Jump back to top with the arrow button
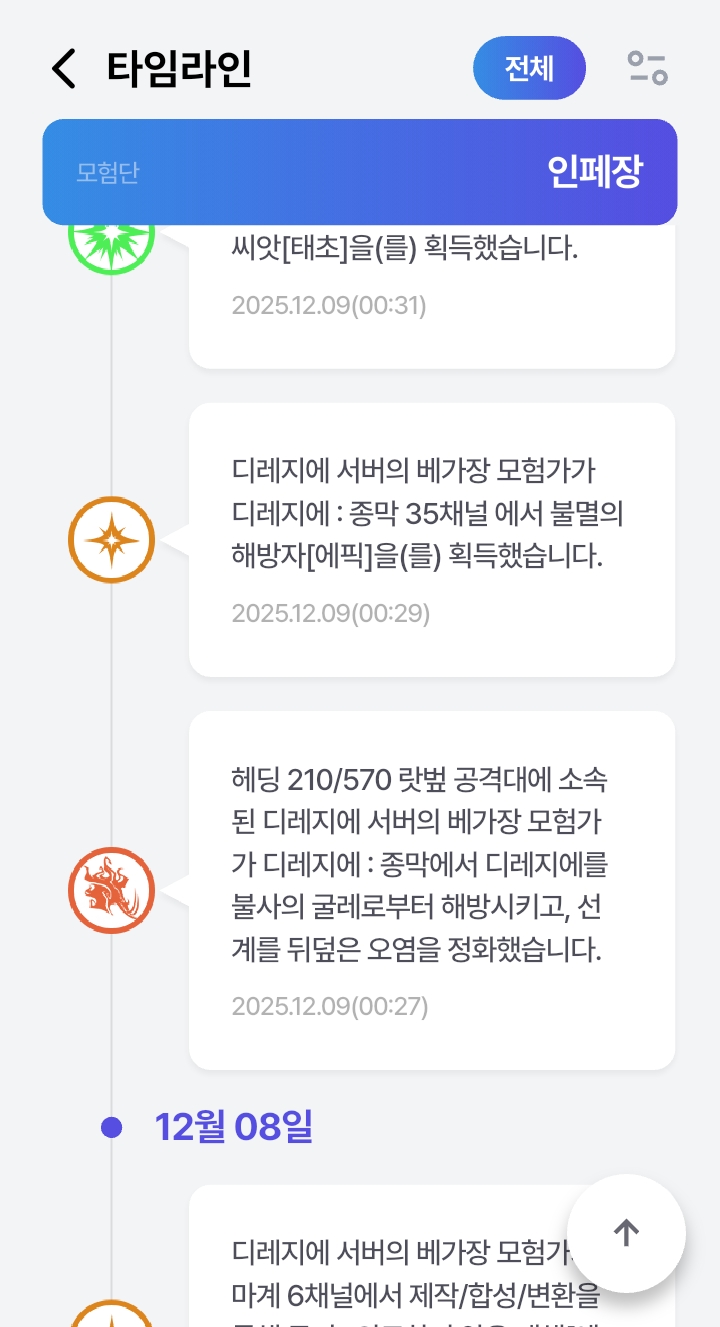 pyautogui.click(x=626, y=1233)
